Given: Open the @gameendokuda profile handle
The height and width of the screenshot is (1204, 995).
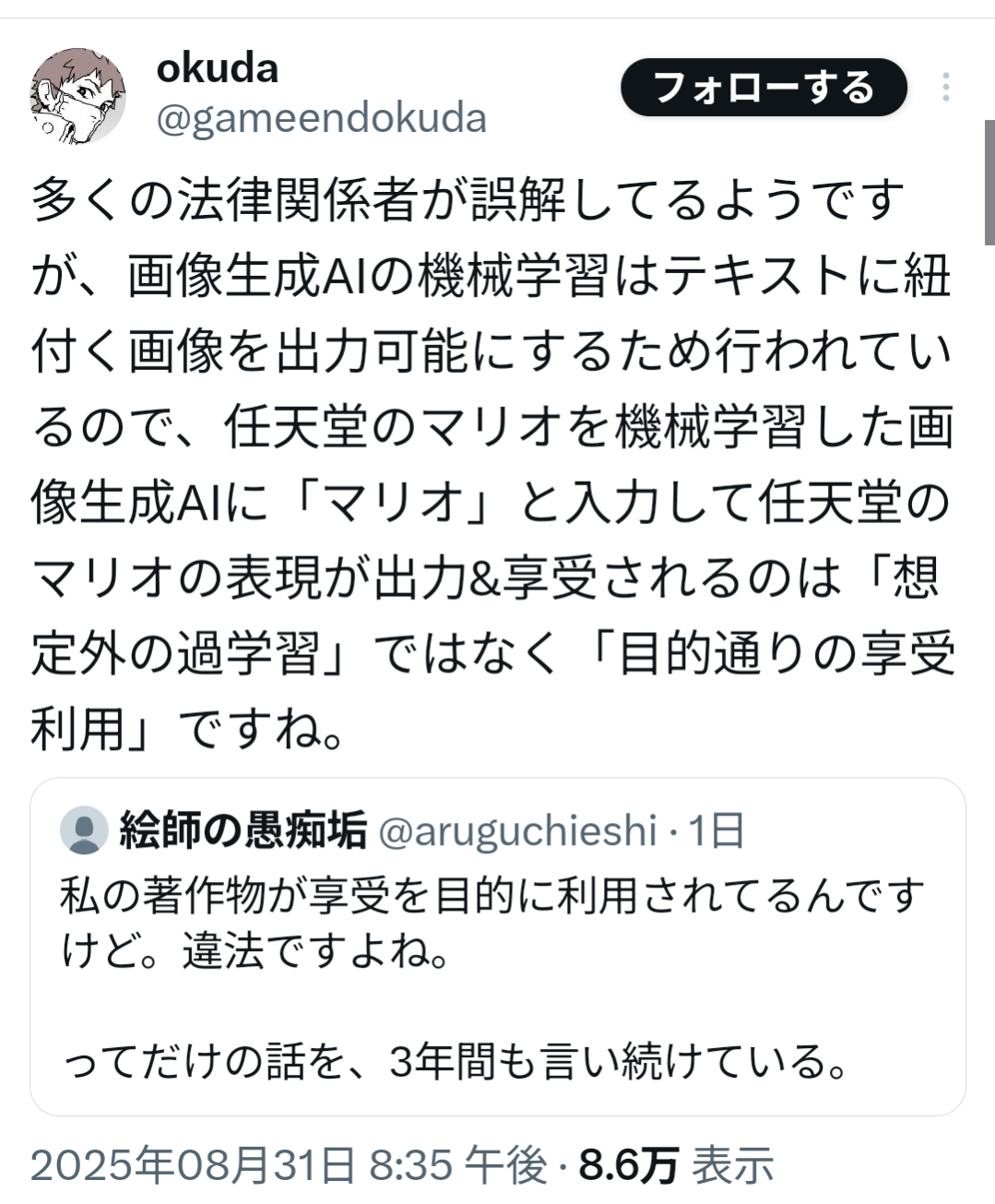Looking at the screenshot, I should pos(321,118).
